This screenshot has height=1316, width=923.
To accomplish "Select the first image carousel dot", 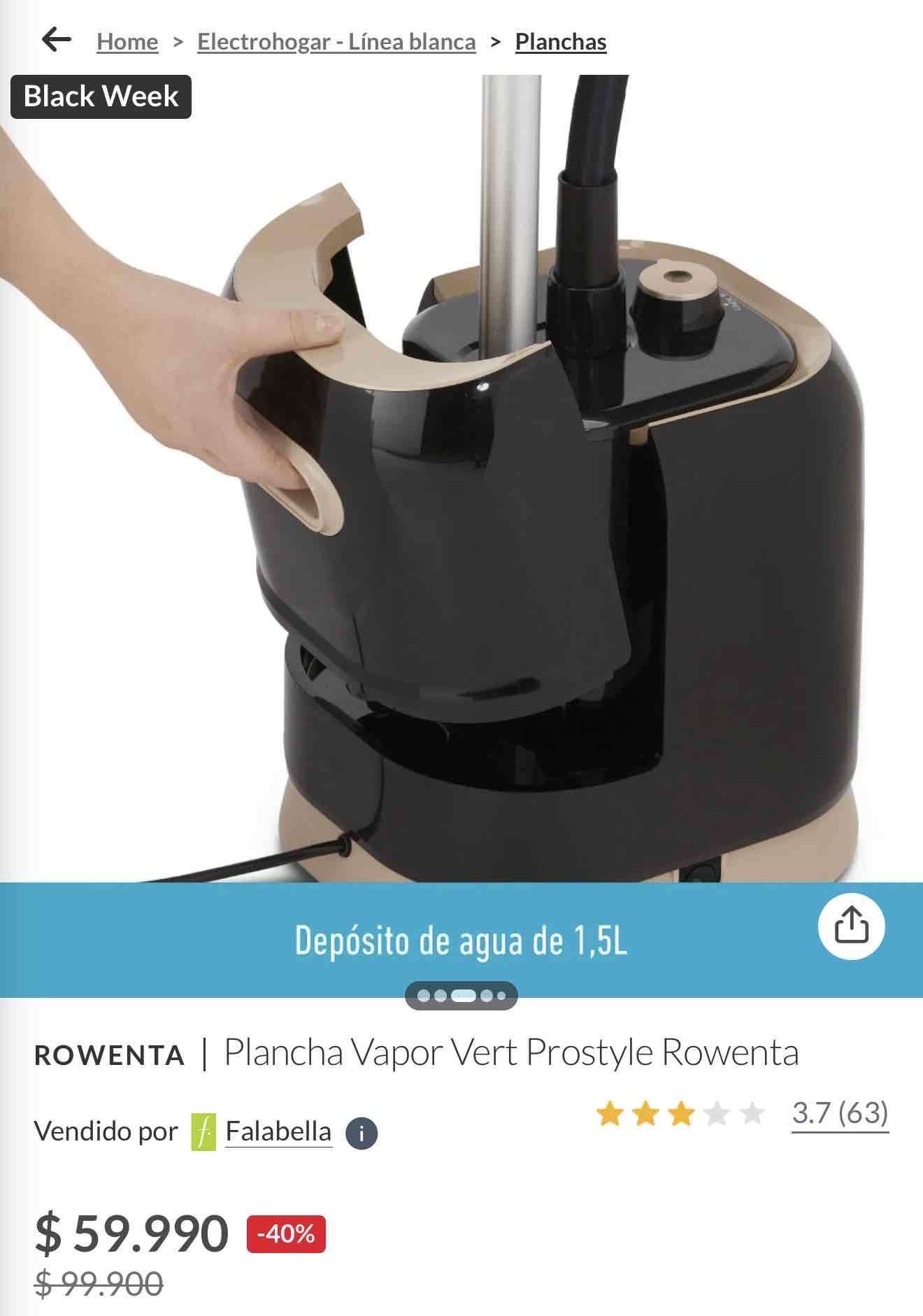I will click(423, 995).
